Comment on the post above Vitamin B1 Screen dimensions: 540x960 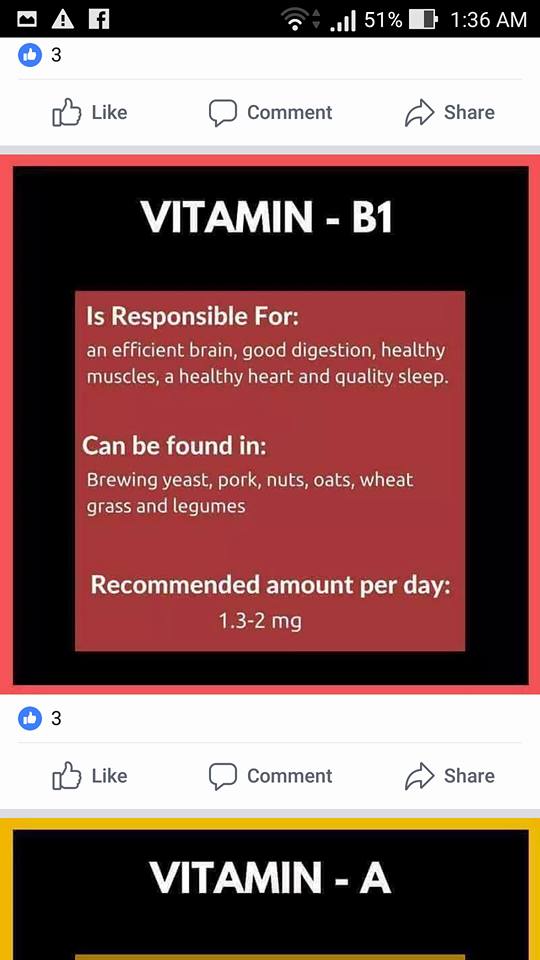coord(270,113)
